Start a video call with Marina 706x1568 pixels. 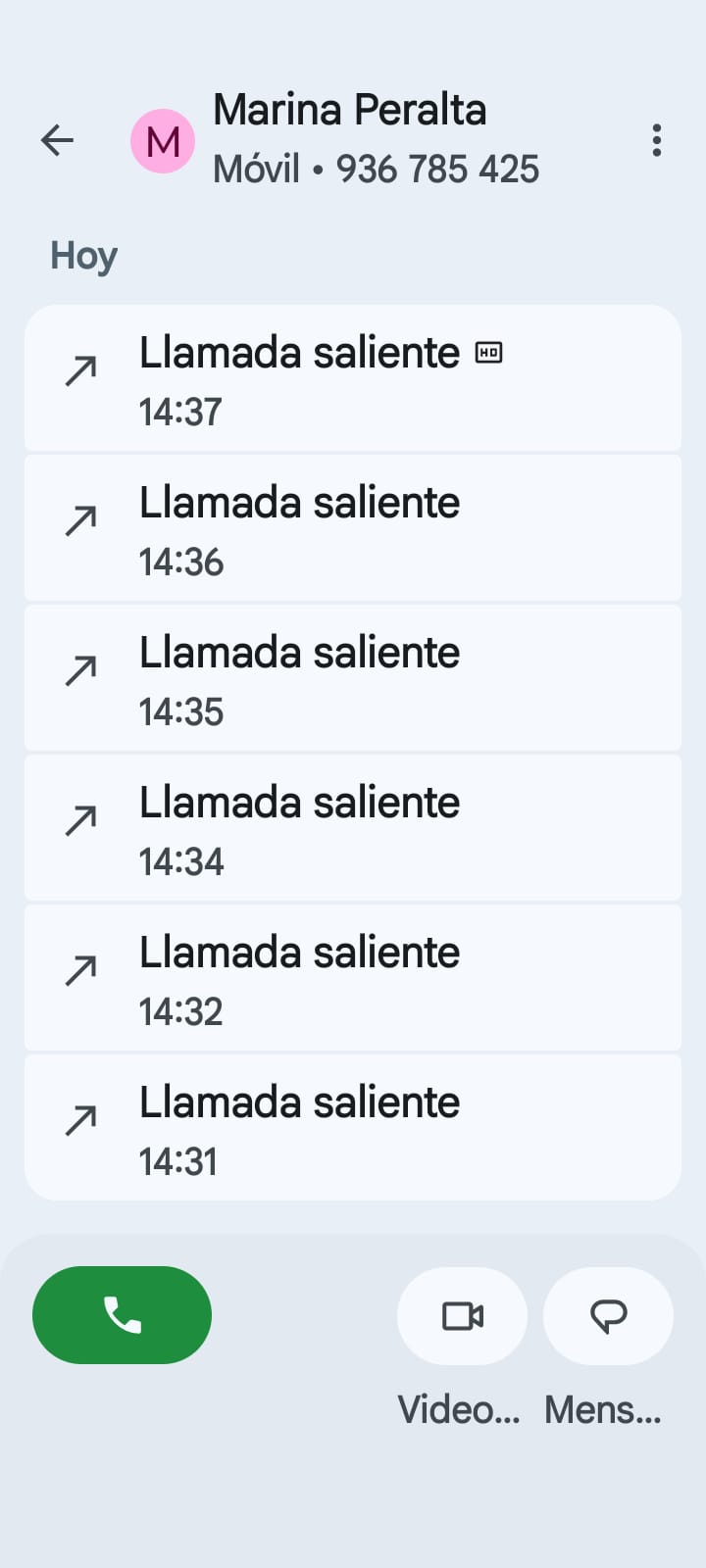point(462,1316)
